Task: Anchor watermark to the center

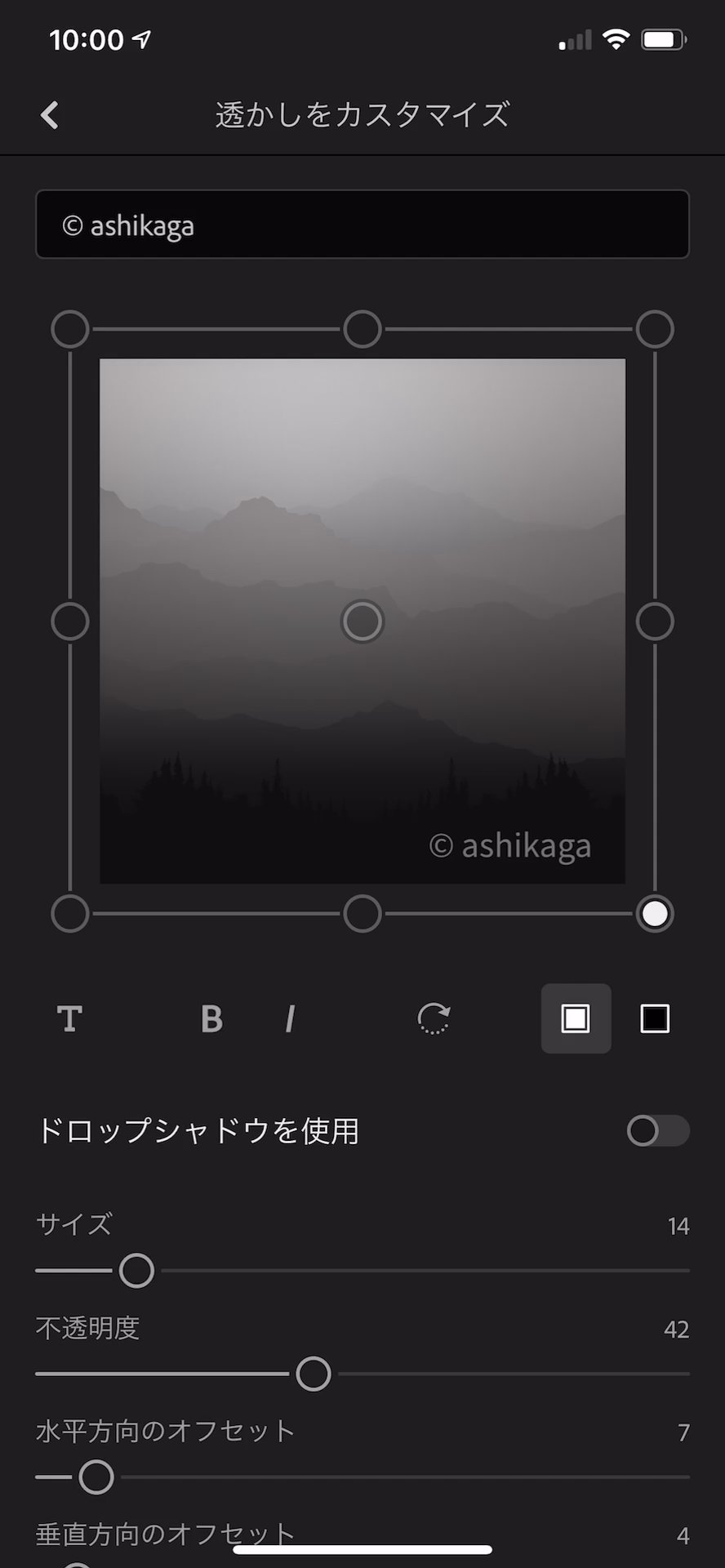Action: coord(362,621)
